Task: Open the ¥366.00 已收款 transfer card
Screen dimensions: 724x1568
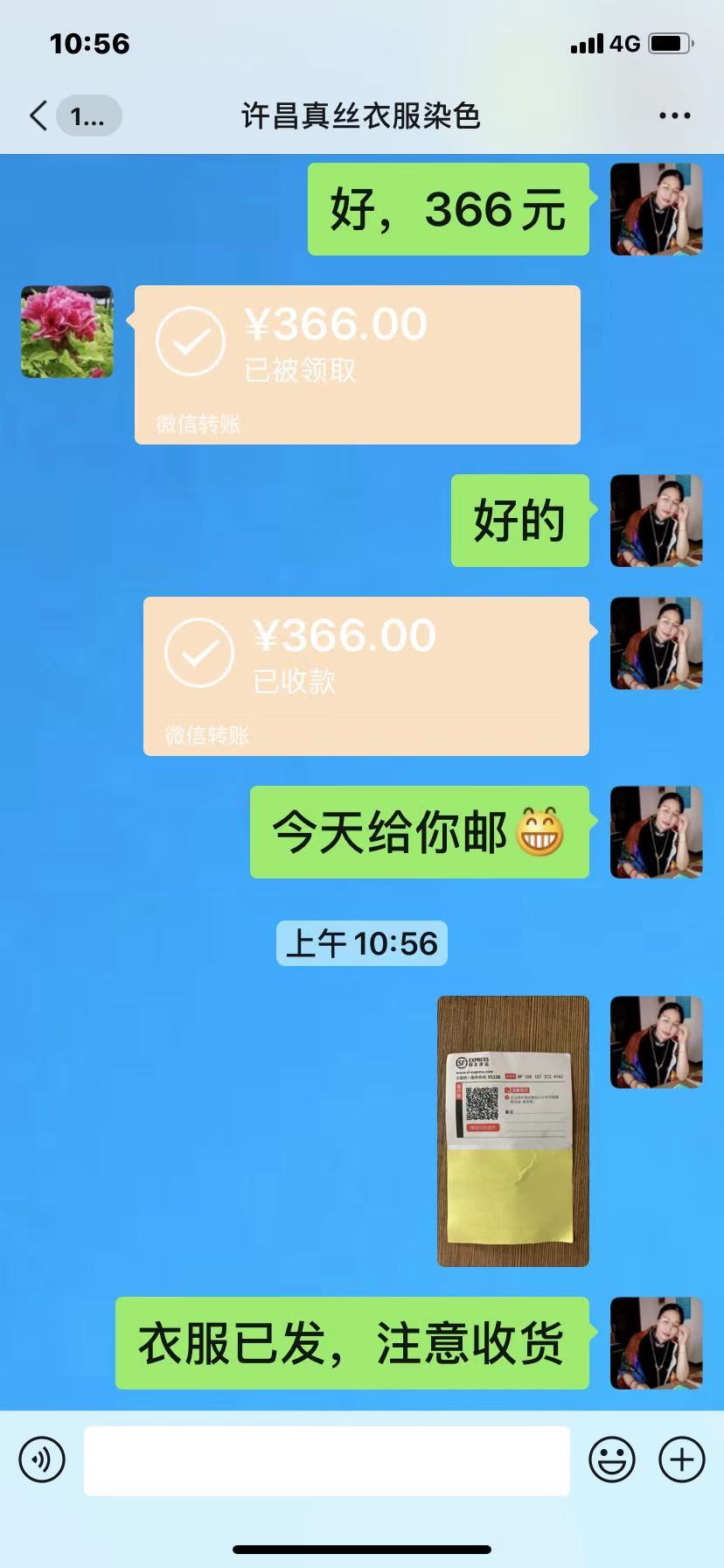Action: [365, 675]
